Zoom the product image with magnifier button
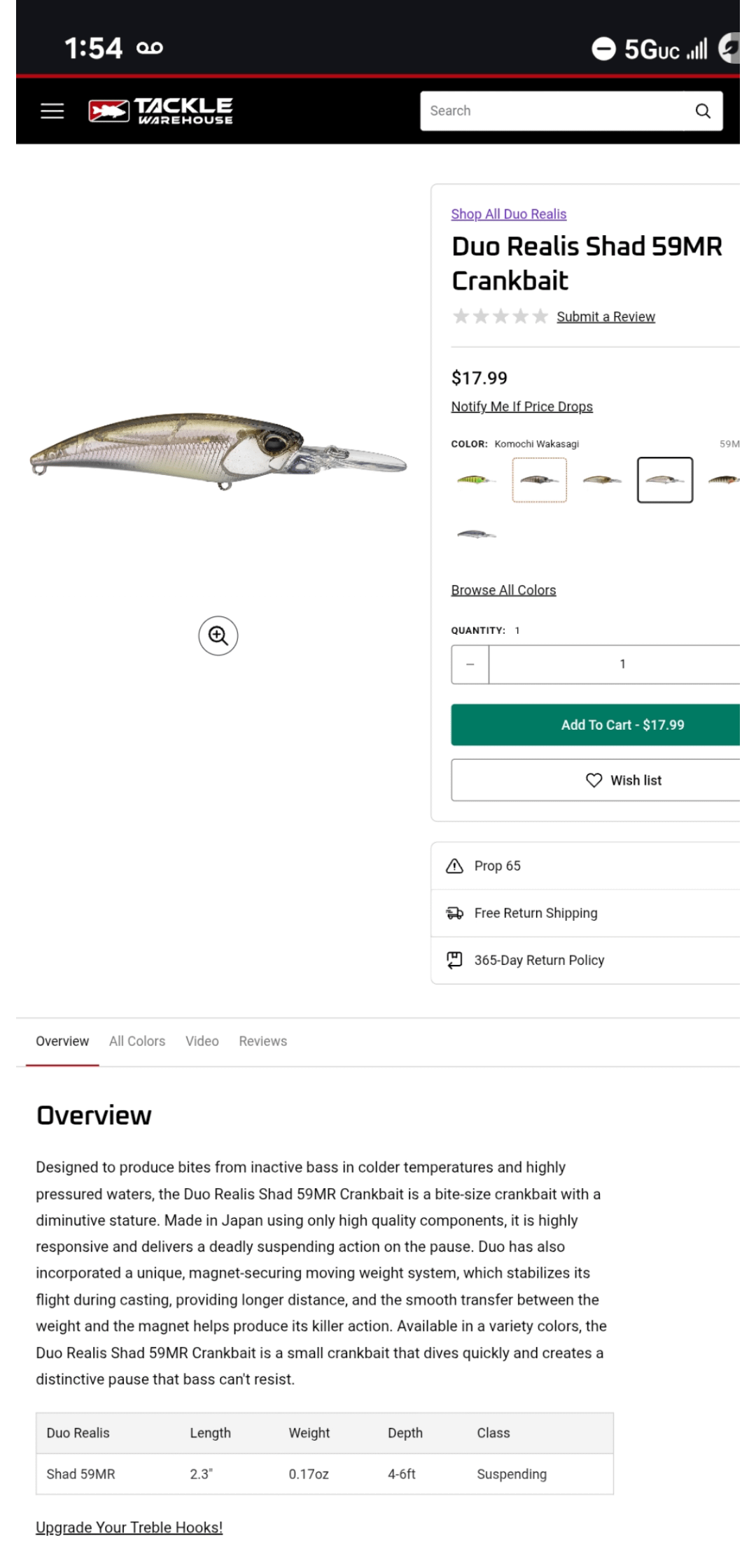Screen dimensions: 756x1568 pos(218,635)
